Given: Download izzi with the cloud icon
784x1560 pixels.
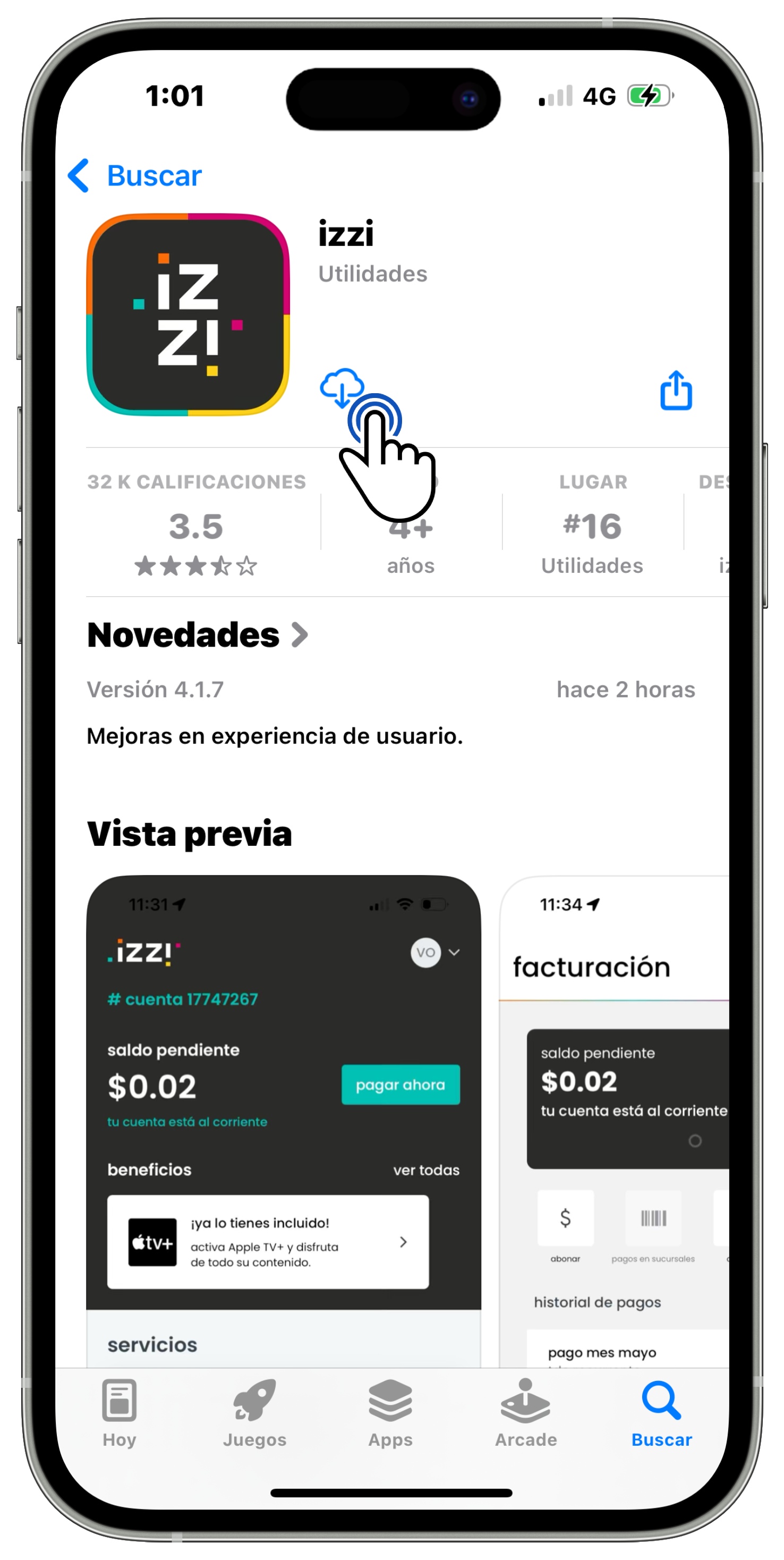Looking at the screenshot, I should [342, 387].
